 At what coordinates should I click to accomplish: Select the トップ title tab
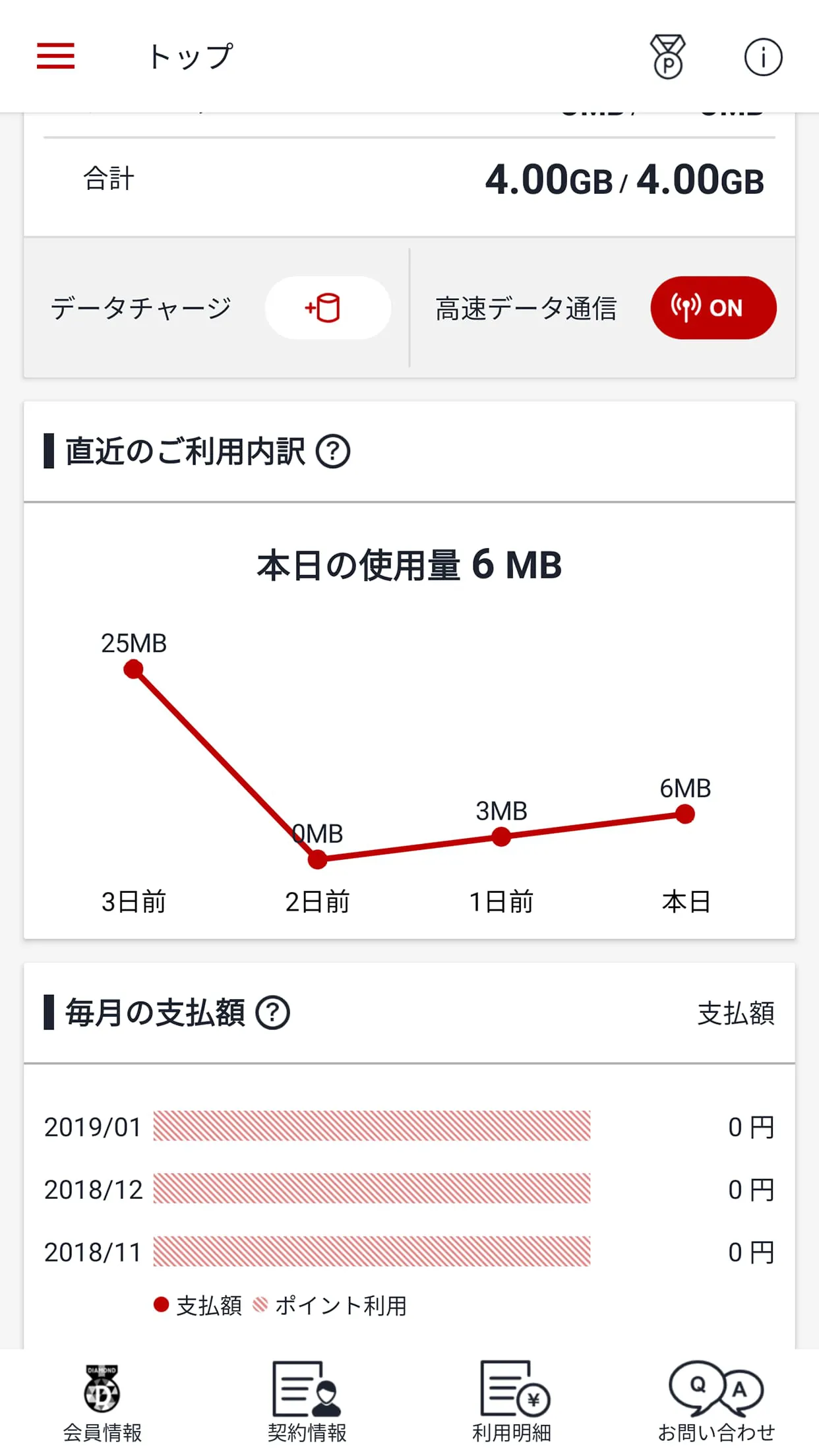pyautogui.click(x=190, y=56)
